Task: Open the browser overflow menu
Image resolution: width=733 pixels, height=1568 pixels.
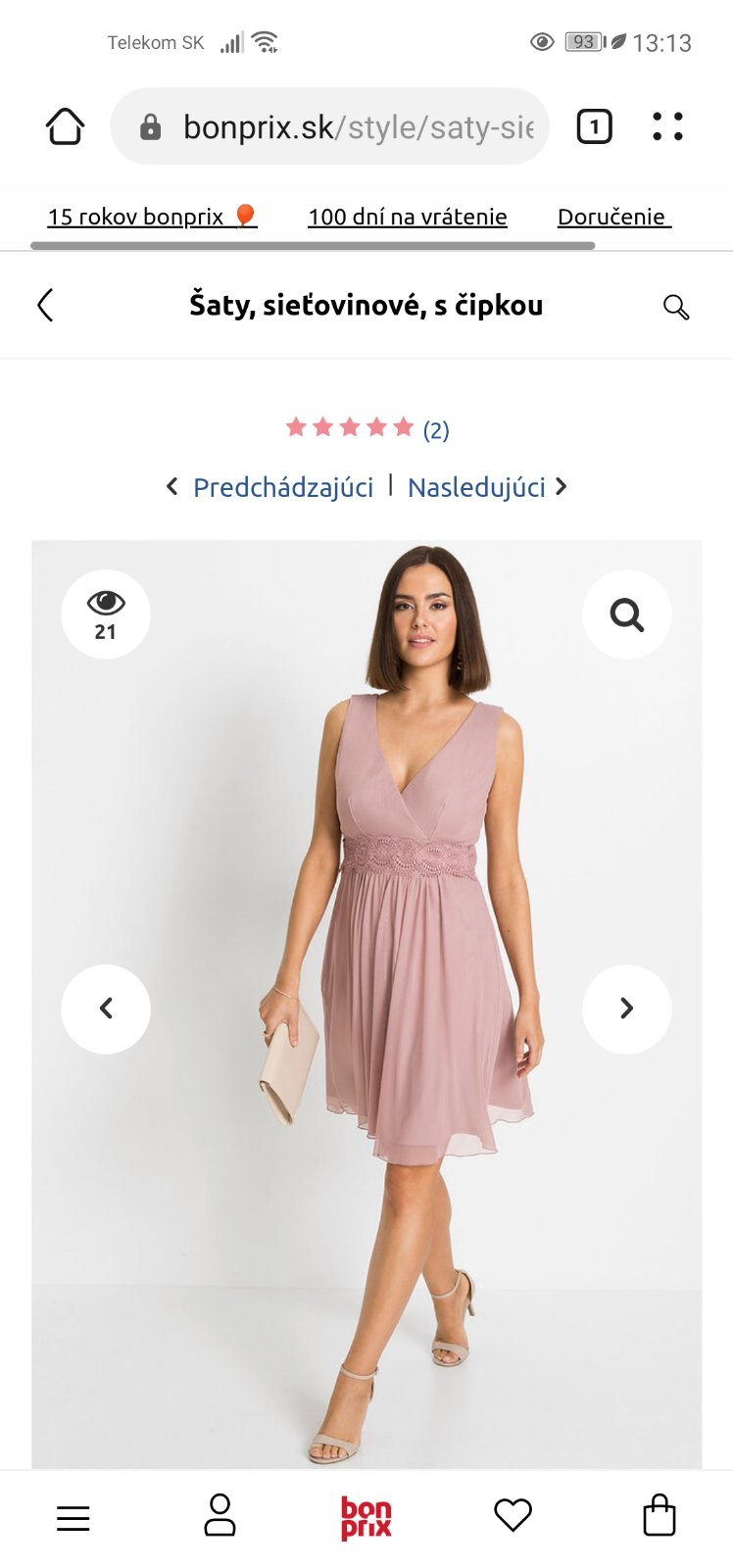Action: (x=667, y=126)
